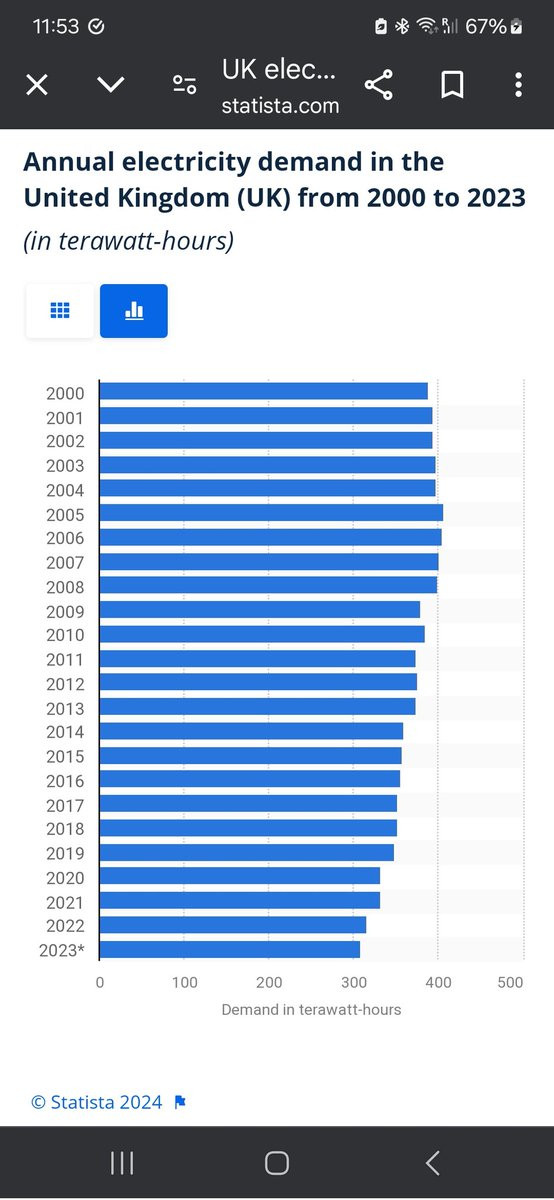Screen dimensions: 554x1200
Task: Open recent apps from navigation bar
Action: tap(121, 1163)
